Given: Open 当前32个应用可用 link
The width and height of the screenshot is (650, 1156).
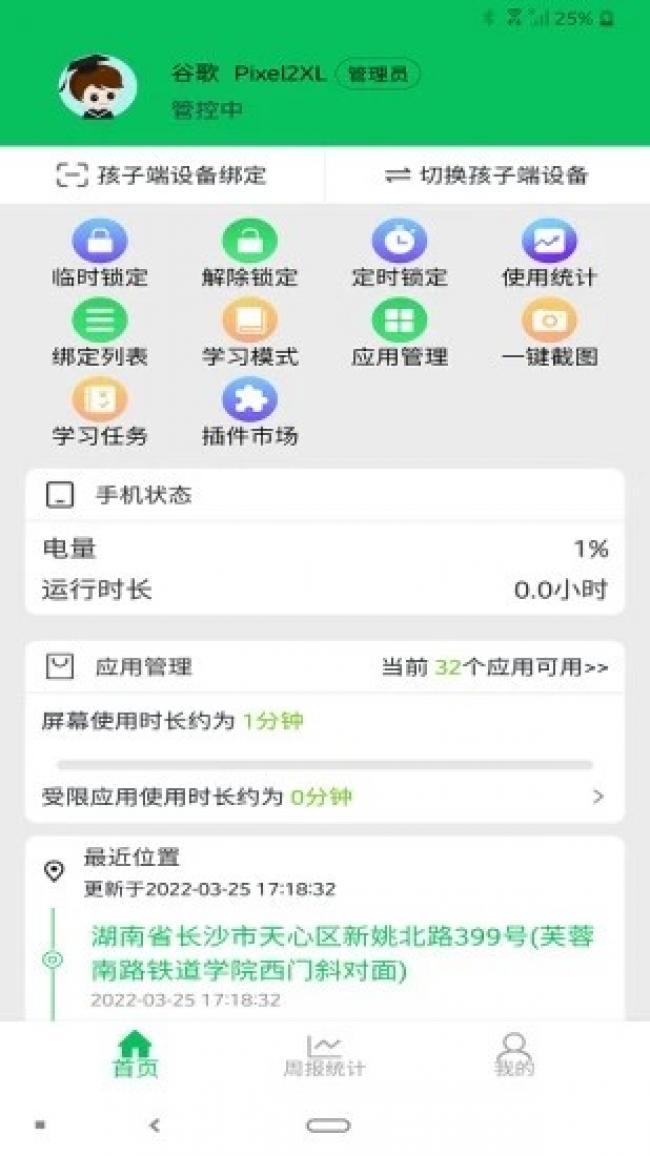Looking at the screenshot, I should (x=494, y=667).
